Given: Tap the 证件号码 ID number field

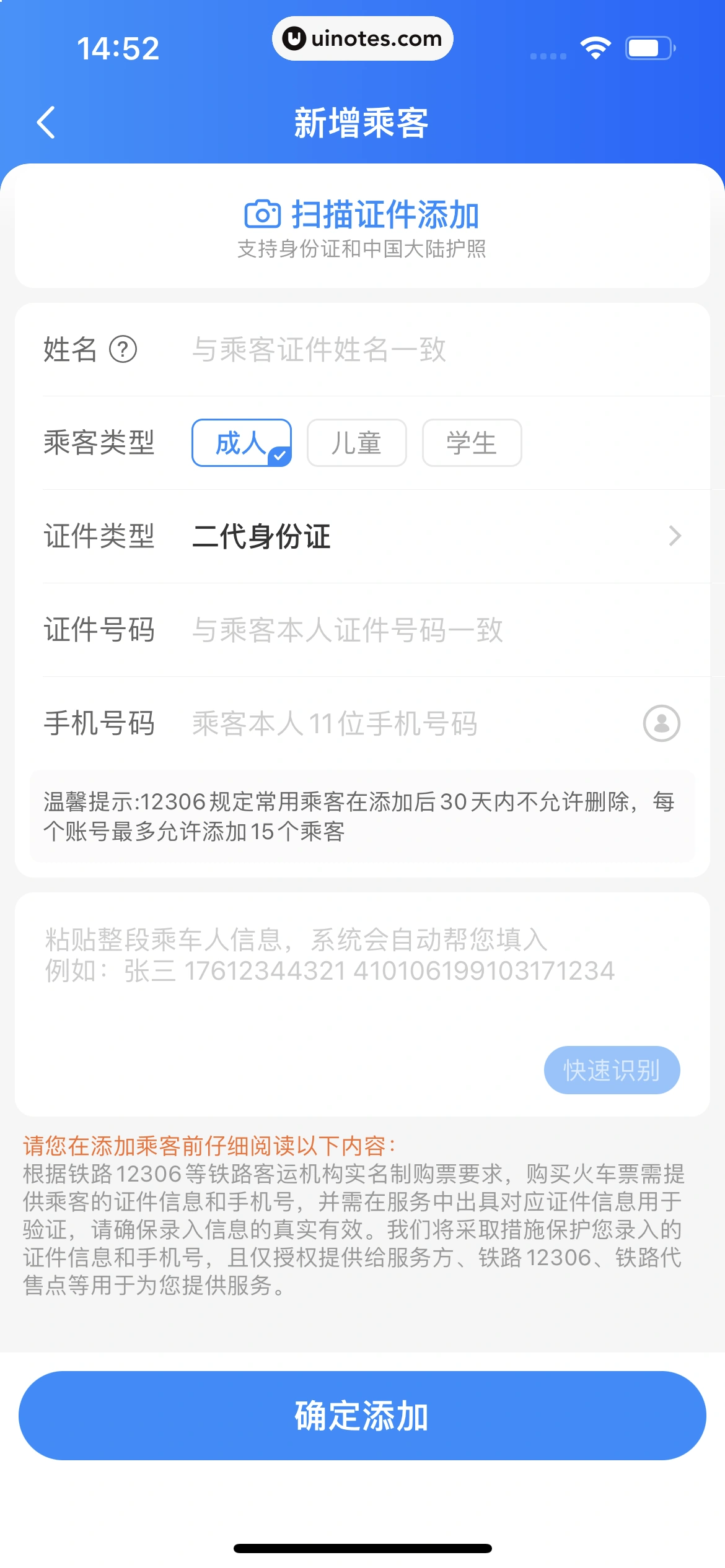Looking at the screenshot, I should click(x=434, y=630).
